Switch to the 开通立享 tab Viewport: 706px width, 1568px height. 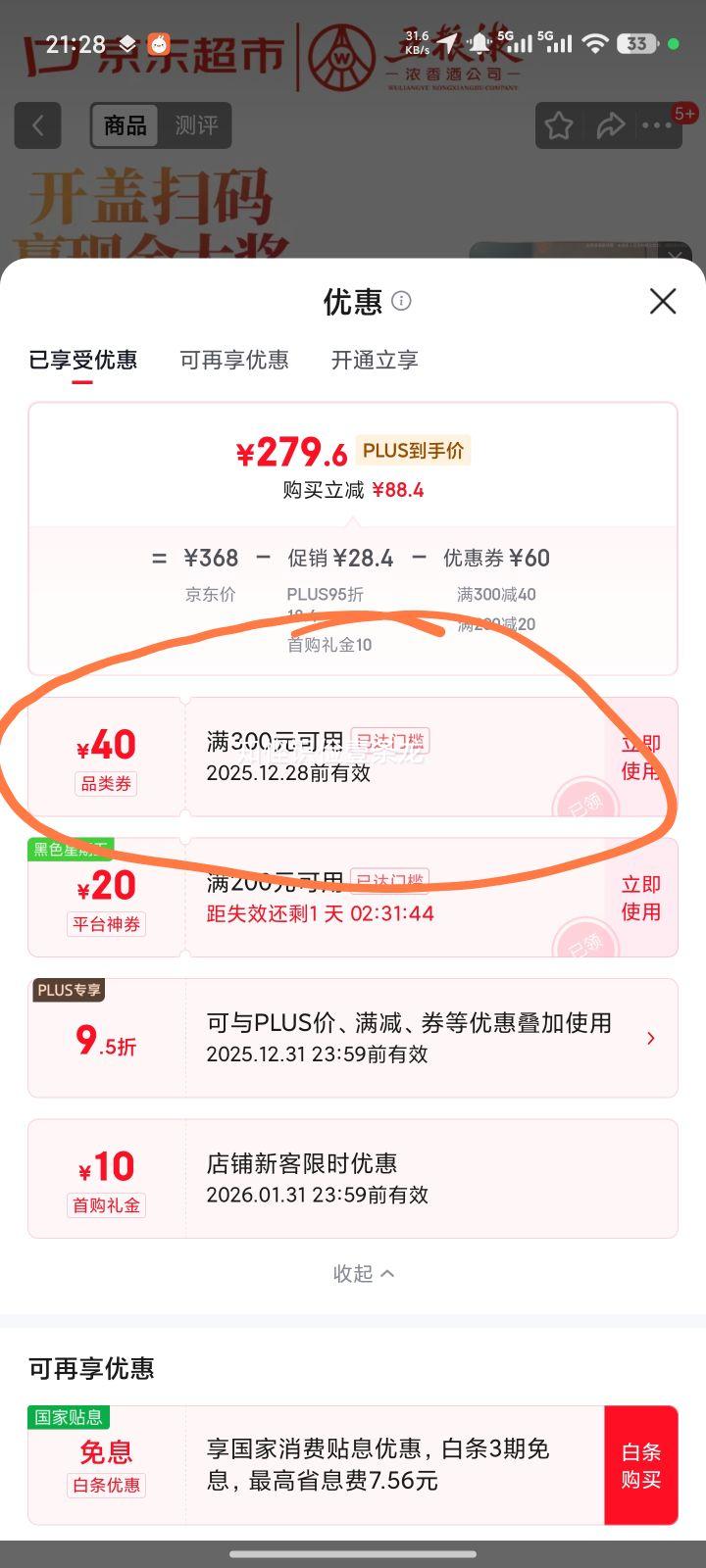click(375, 360)
